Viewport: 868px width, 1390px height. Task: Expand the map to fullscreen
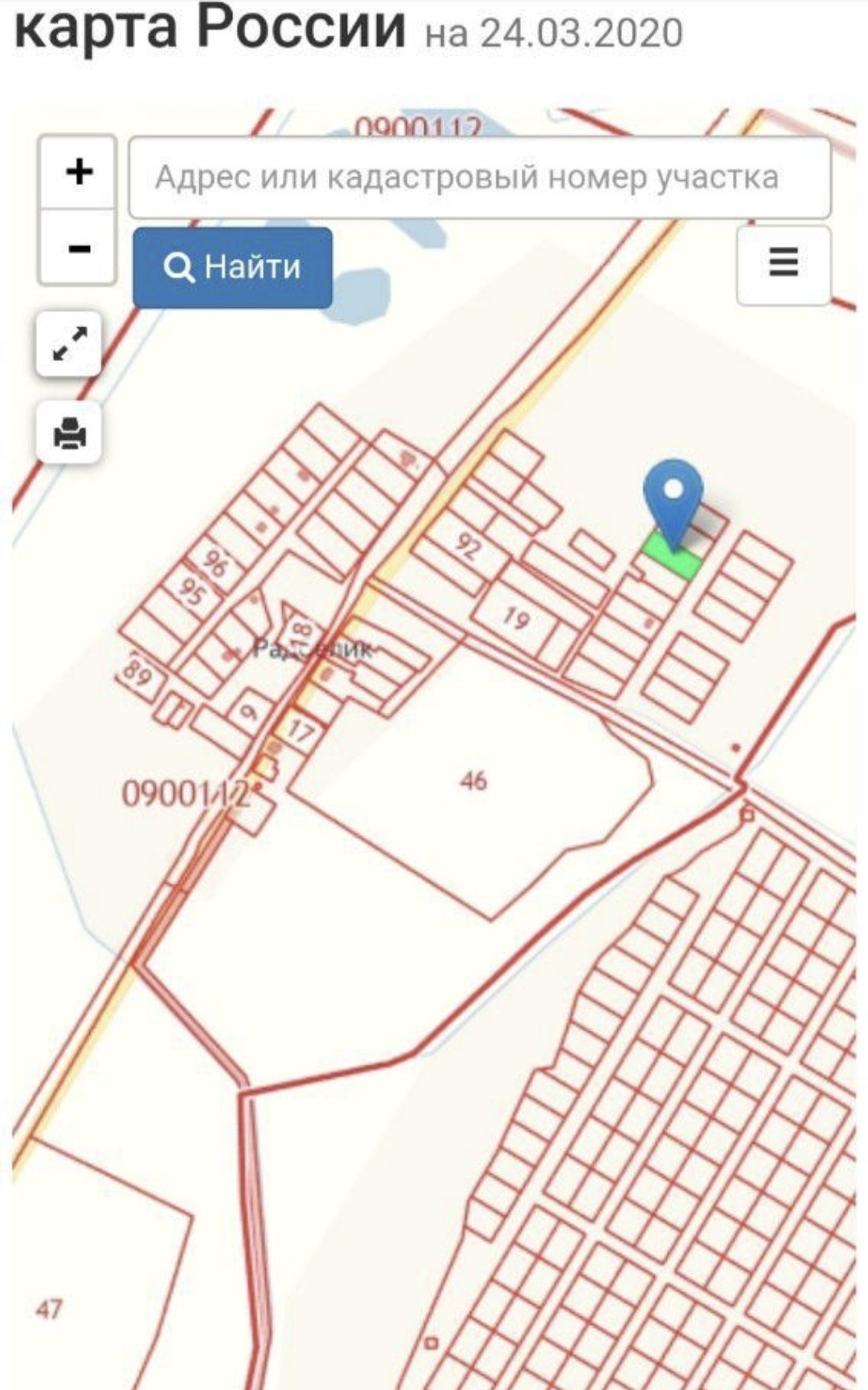(69, 344)
